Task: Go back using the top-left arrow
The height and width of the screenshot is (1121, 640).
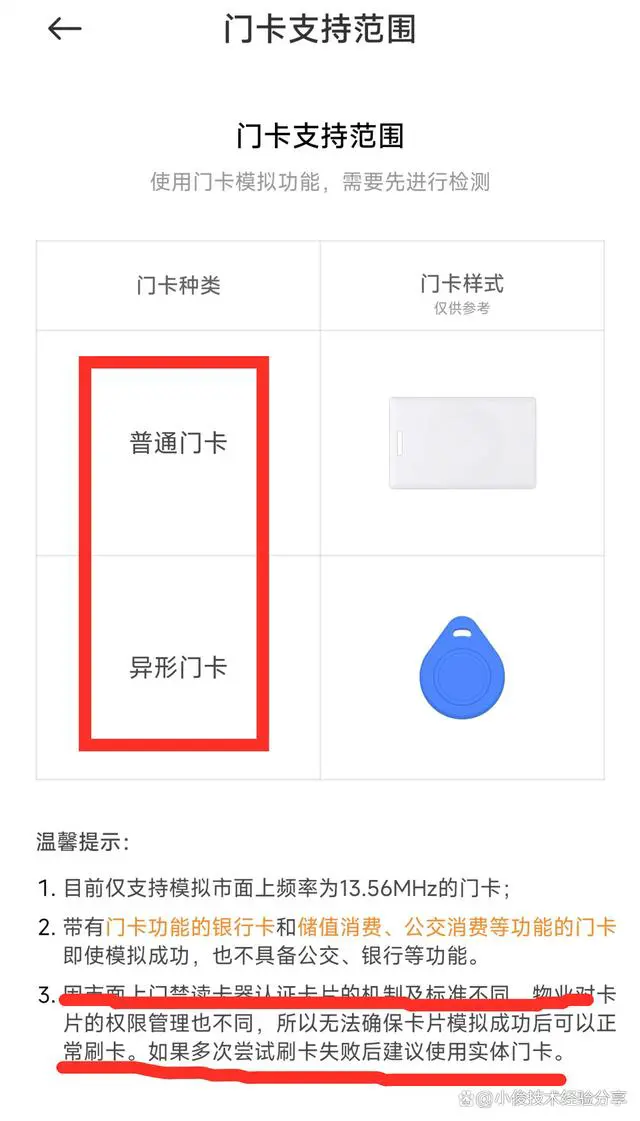Action: [x=64, y=29]
